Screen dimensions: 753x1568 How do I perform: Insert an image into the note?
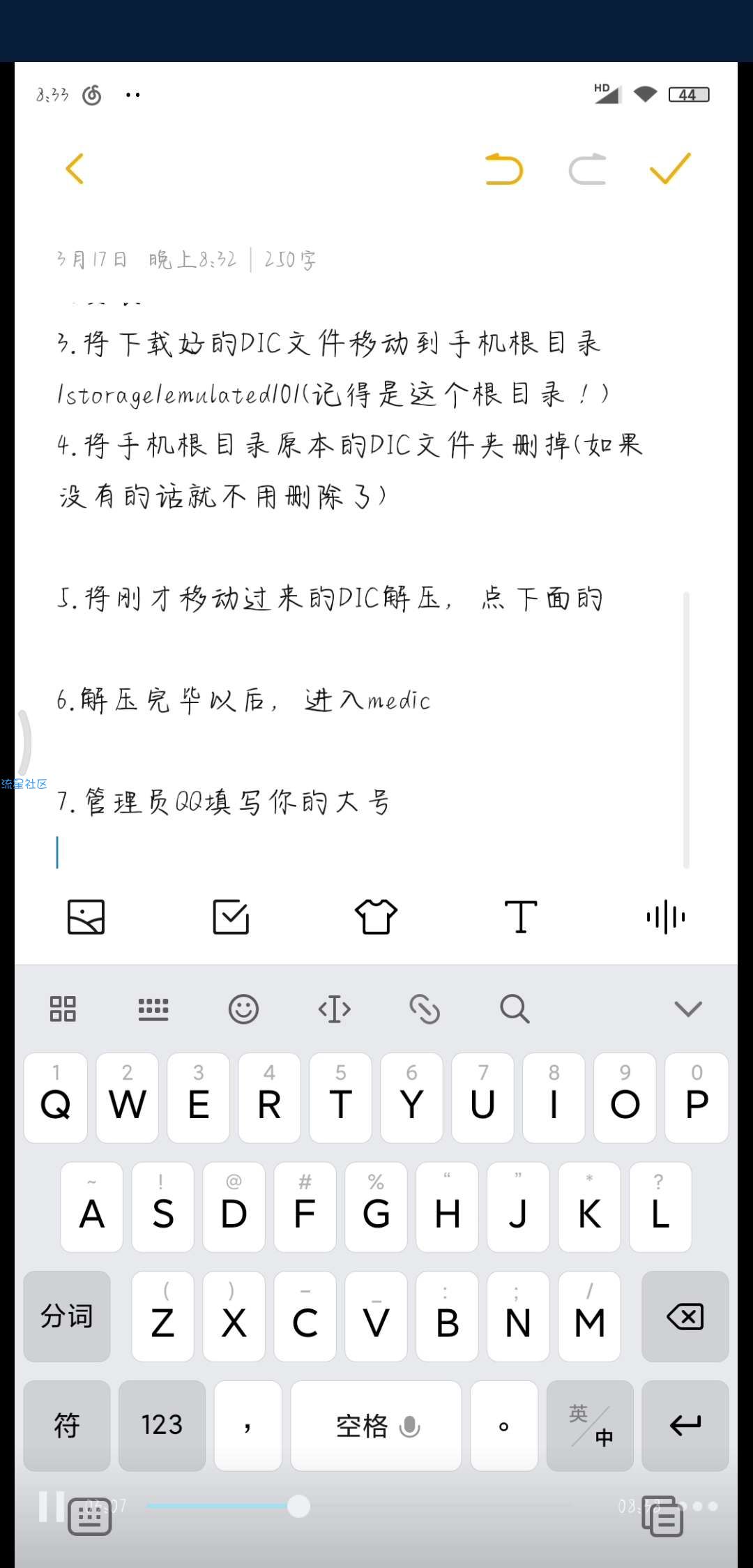click(x=86, y=917)
